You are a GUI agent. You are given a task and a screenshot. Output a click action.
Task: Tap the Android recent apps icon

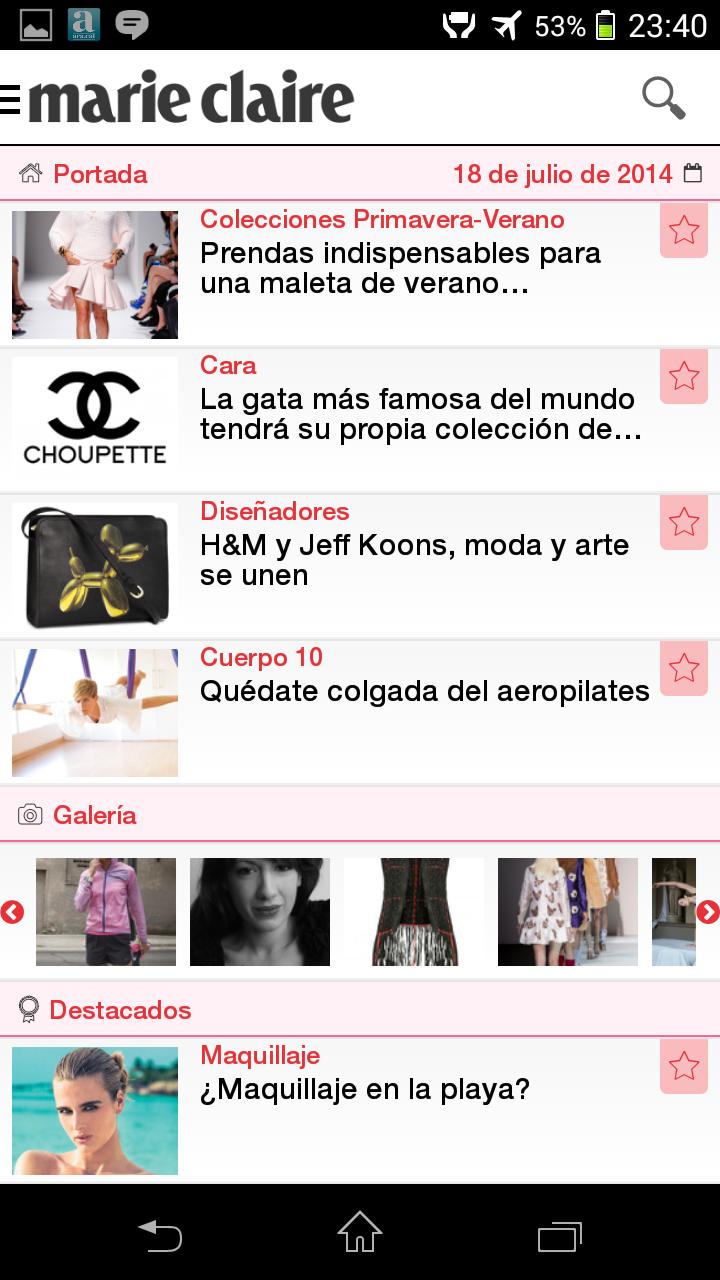[x=561, y=1234]
